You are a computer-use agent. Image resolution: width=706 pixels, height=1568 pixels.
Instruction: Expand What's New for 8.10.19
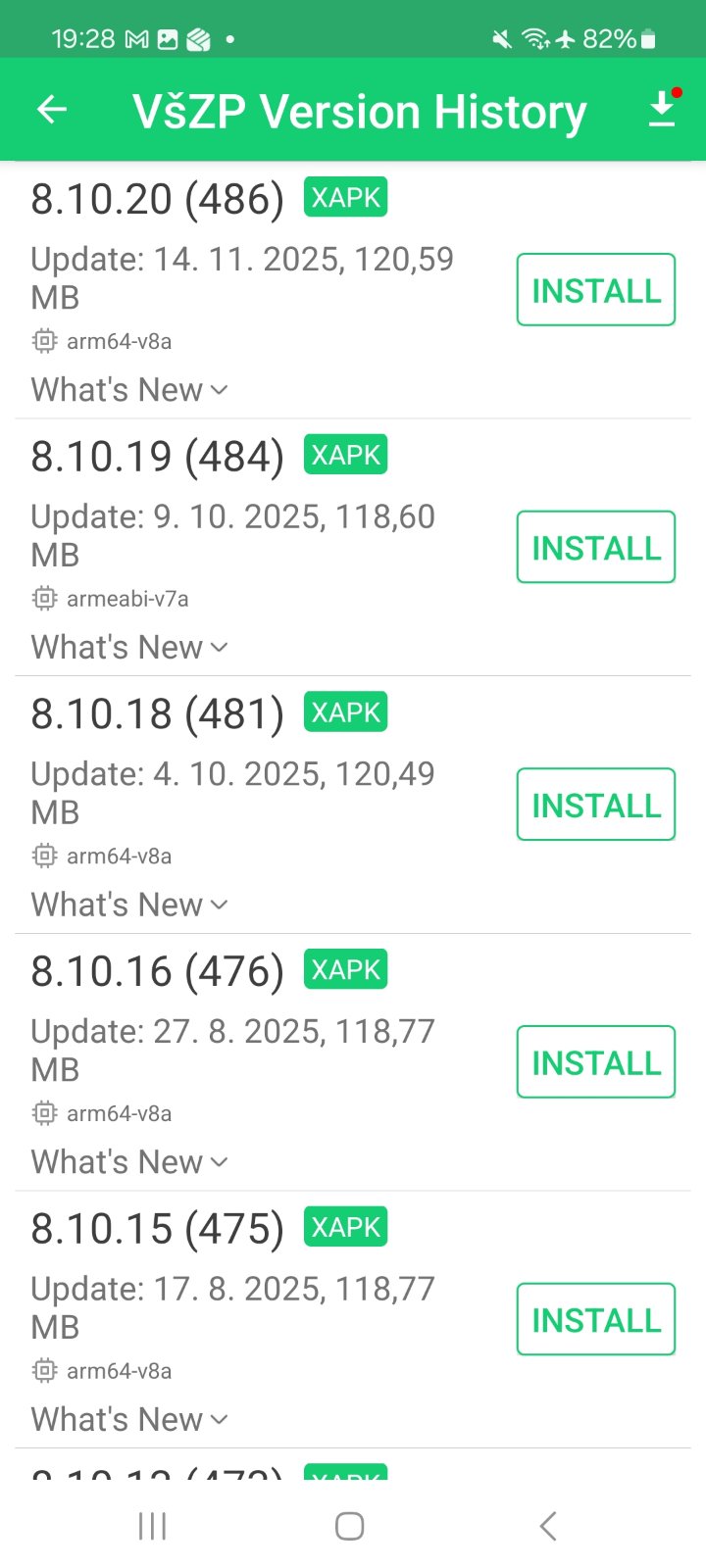point(129,648)
